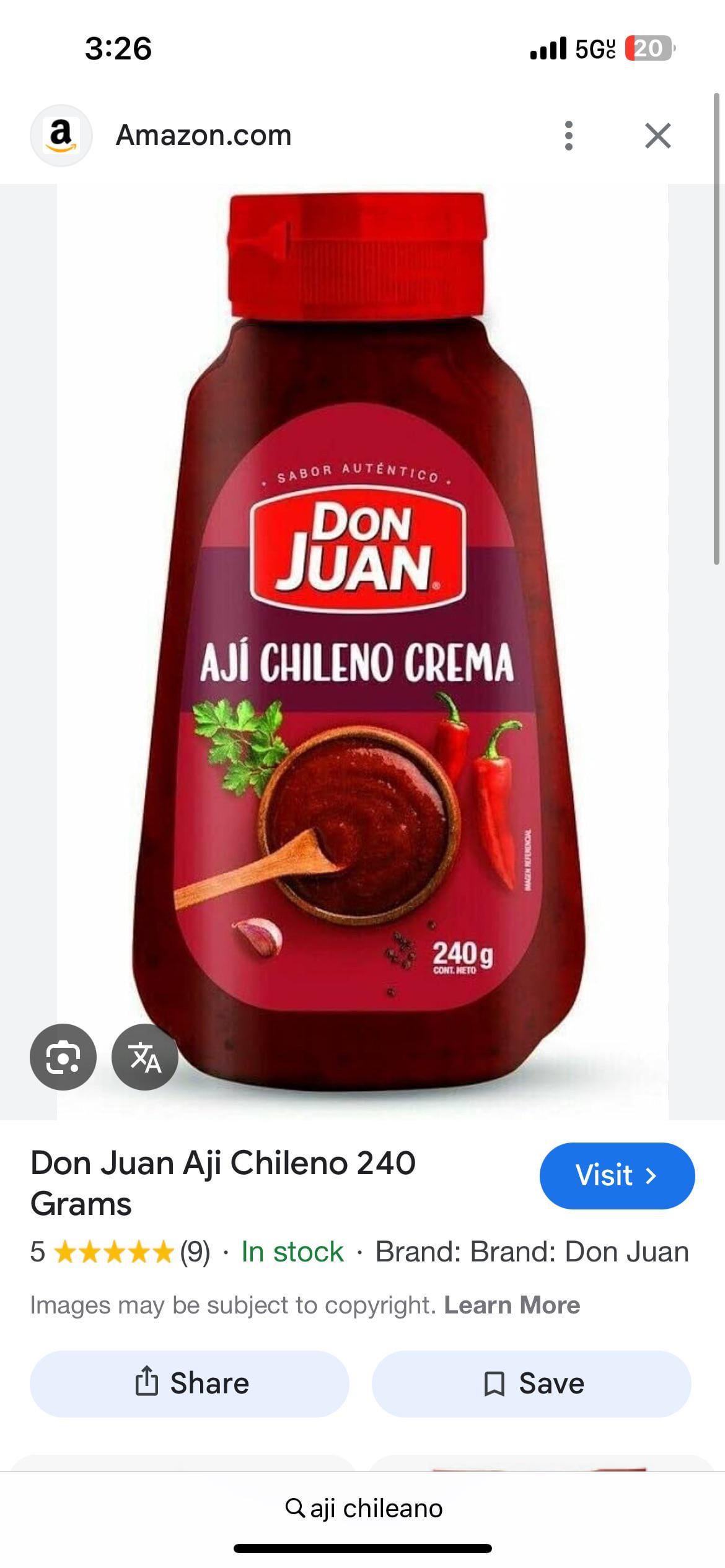Open the Amazon.com source link
The image size is (725, 1568).
[203, 136]
